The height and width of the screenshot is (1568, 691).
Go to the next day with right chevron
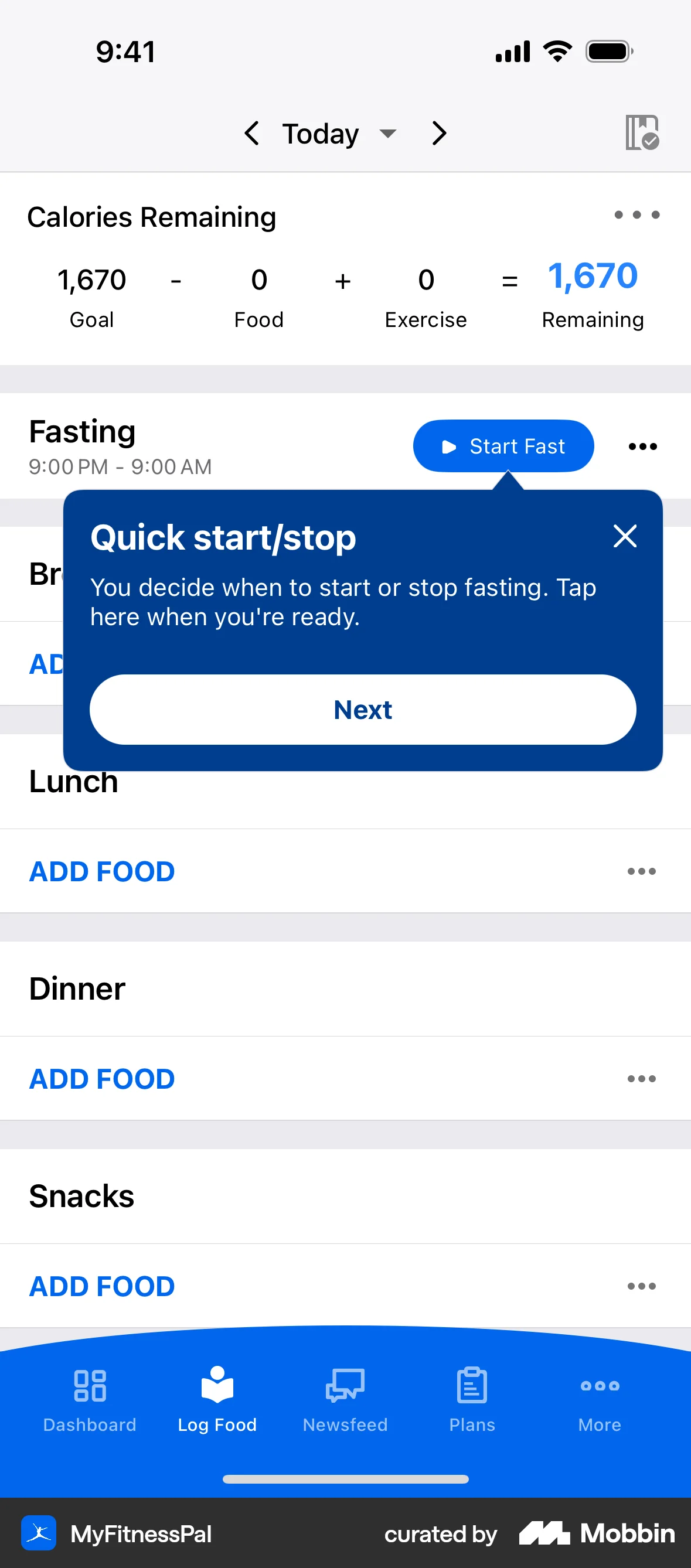tap(438, 132)
